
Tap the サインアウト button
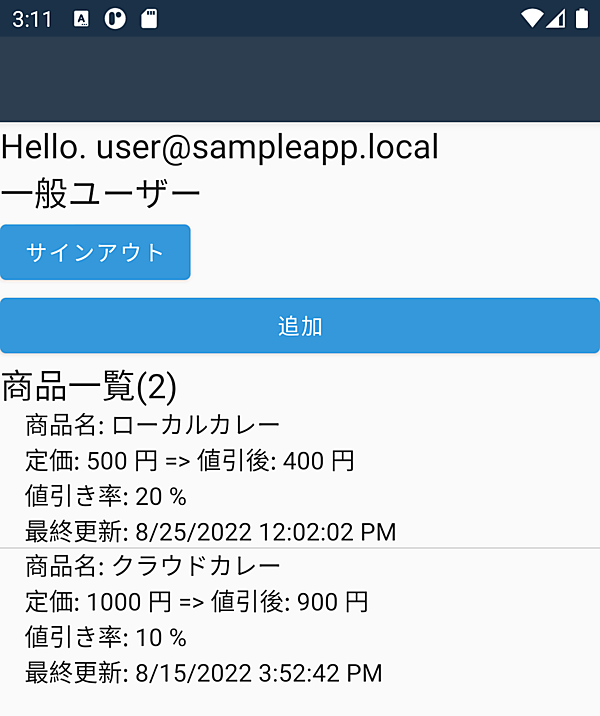coord(95,252)
